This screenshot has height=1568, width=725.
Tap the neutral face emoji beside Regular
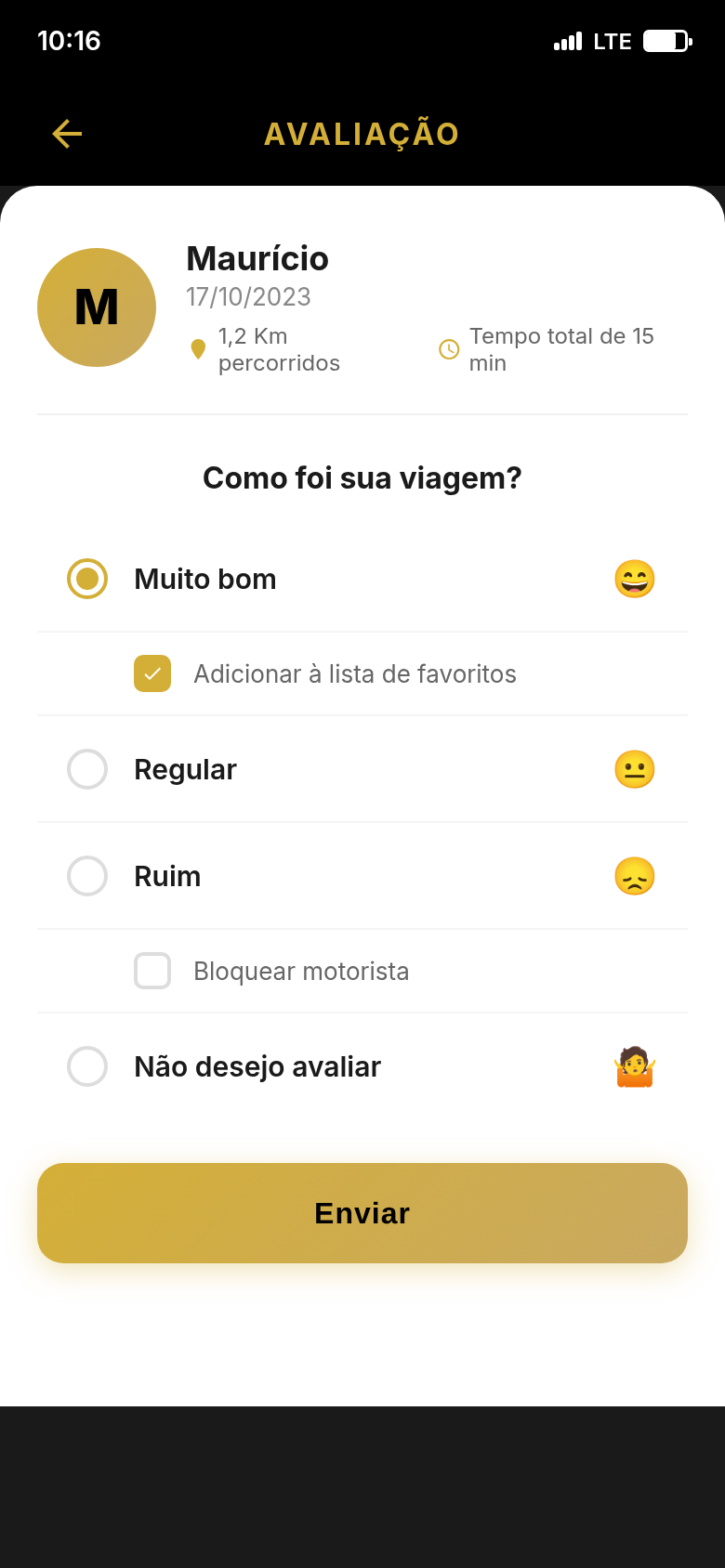[634, 769]
